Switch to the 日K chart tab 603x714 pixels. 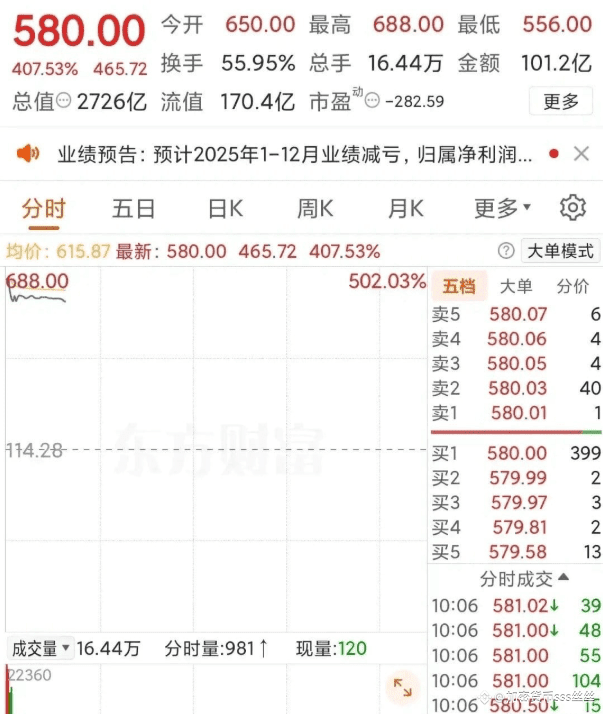coord(226,209)
